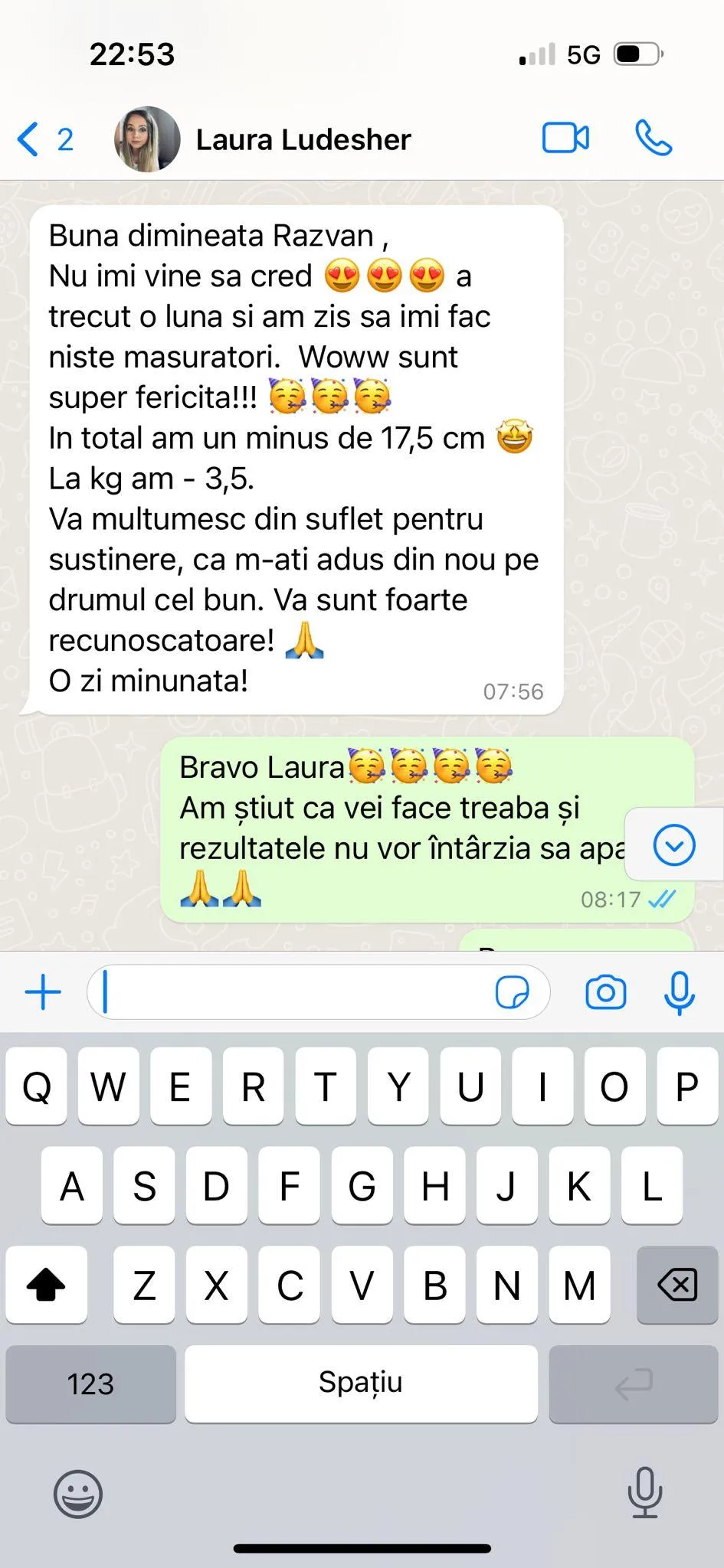This screenshot has height=1568, width=724.
Task: Open the sticker picker in message field
Action: coord(512,992)
